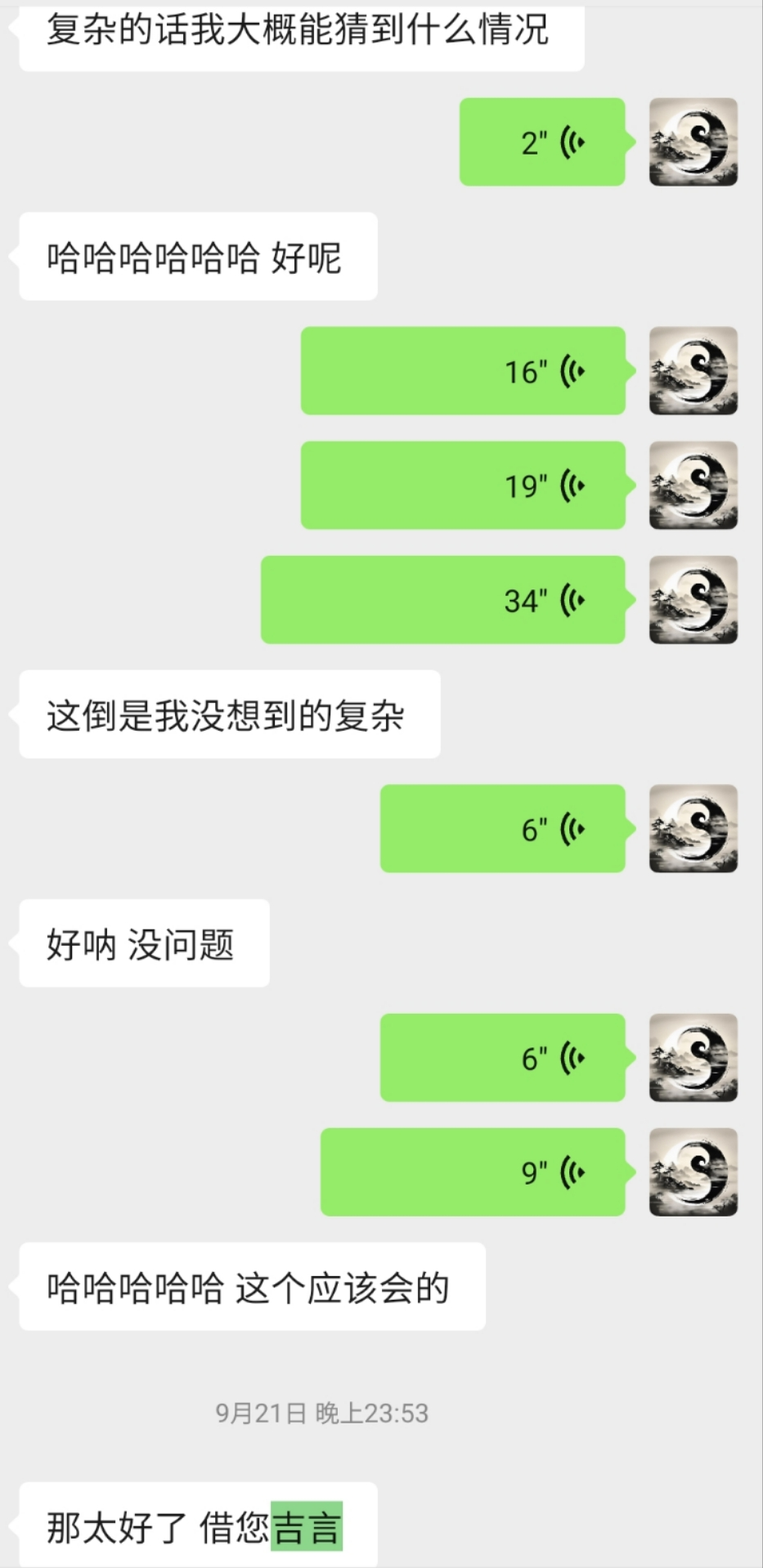Viewport: 763px width, 1568px height.
Task: Play the 16-second voice message
Action: (x=463, y=371)
